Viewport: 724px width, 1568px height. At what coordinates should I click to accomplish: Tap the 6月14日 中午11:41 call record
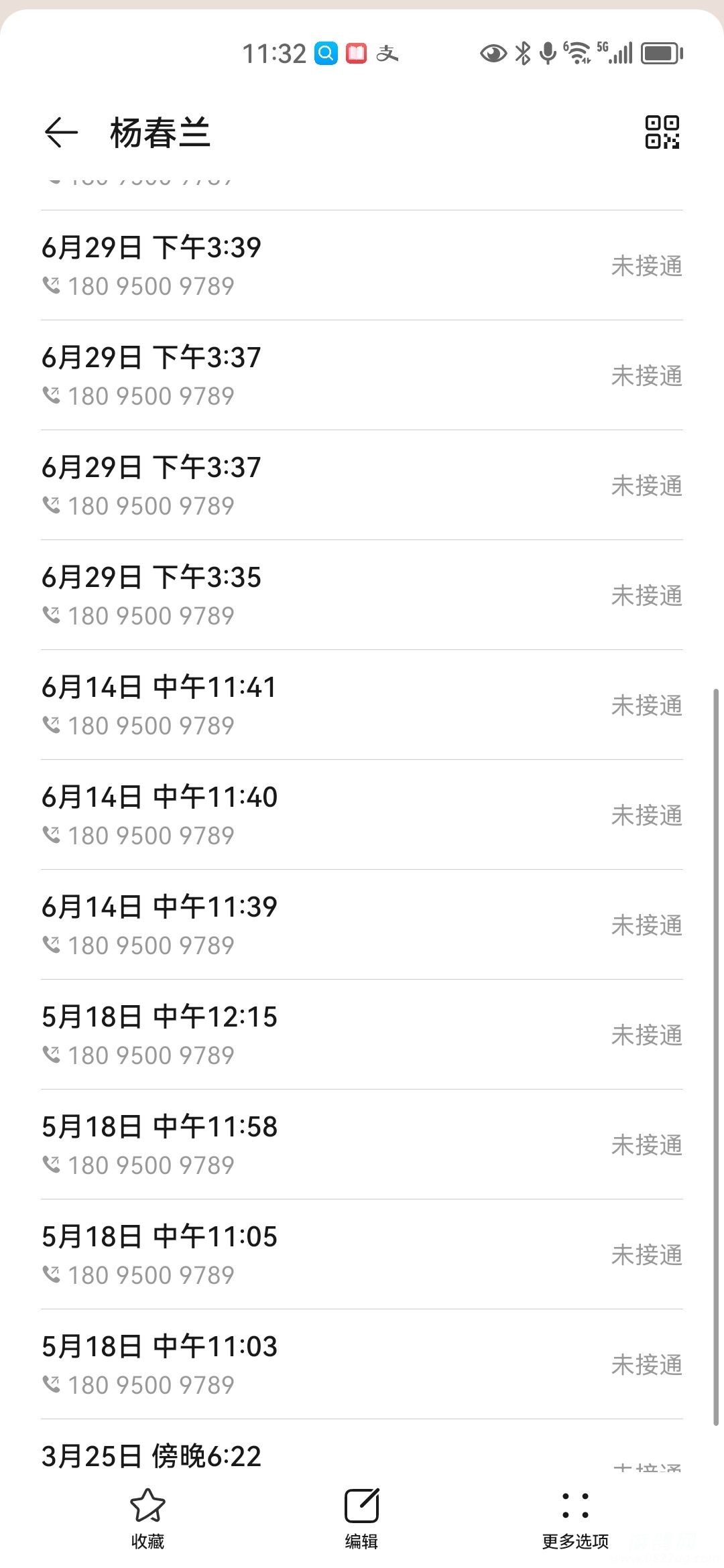point(362,705)
